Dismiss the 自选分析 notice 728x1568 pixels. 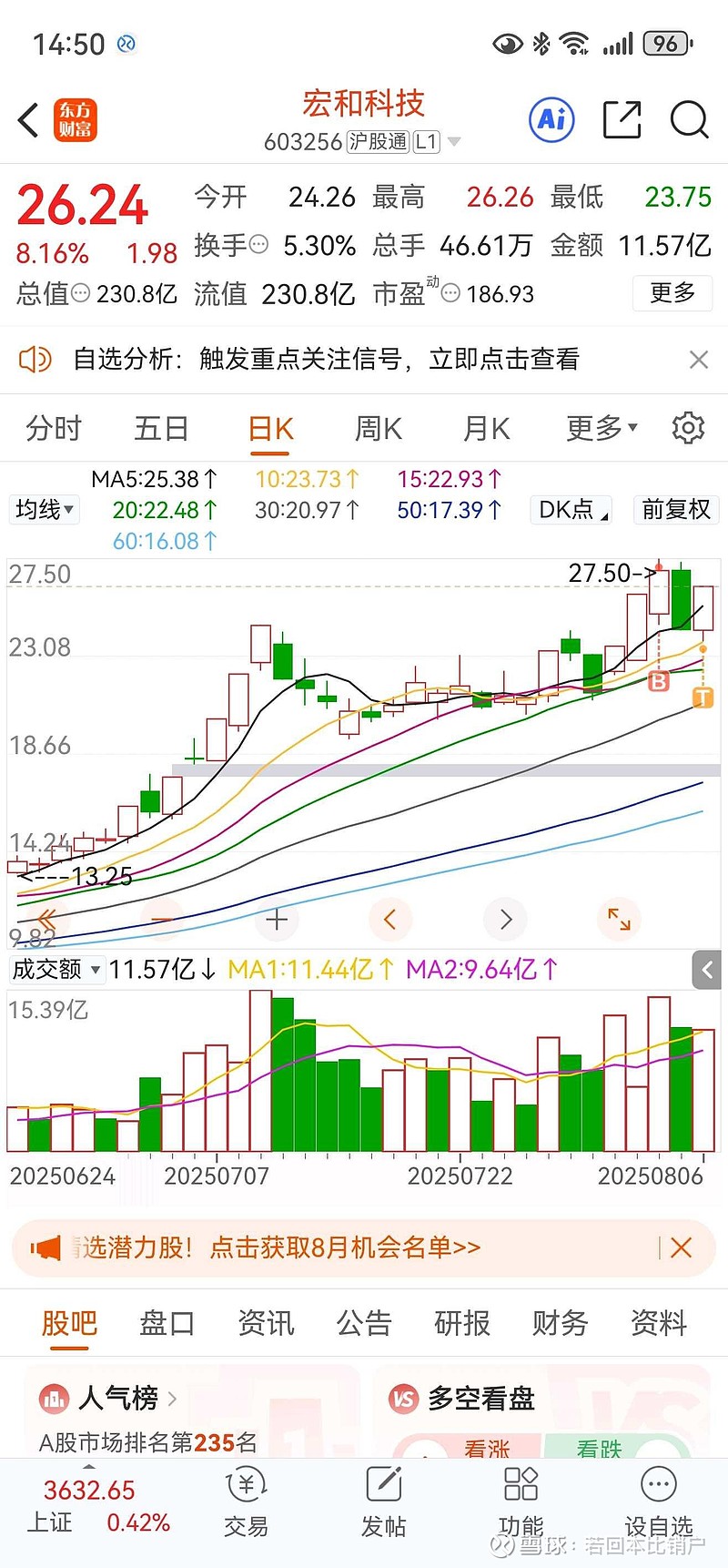click(699, 360)
